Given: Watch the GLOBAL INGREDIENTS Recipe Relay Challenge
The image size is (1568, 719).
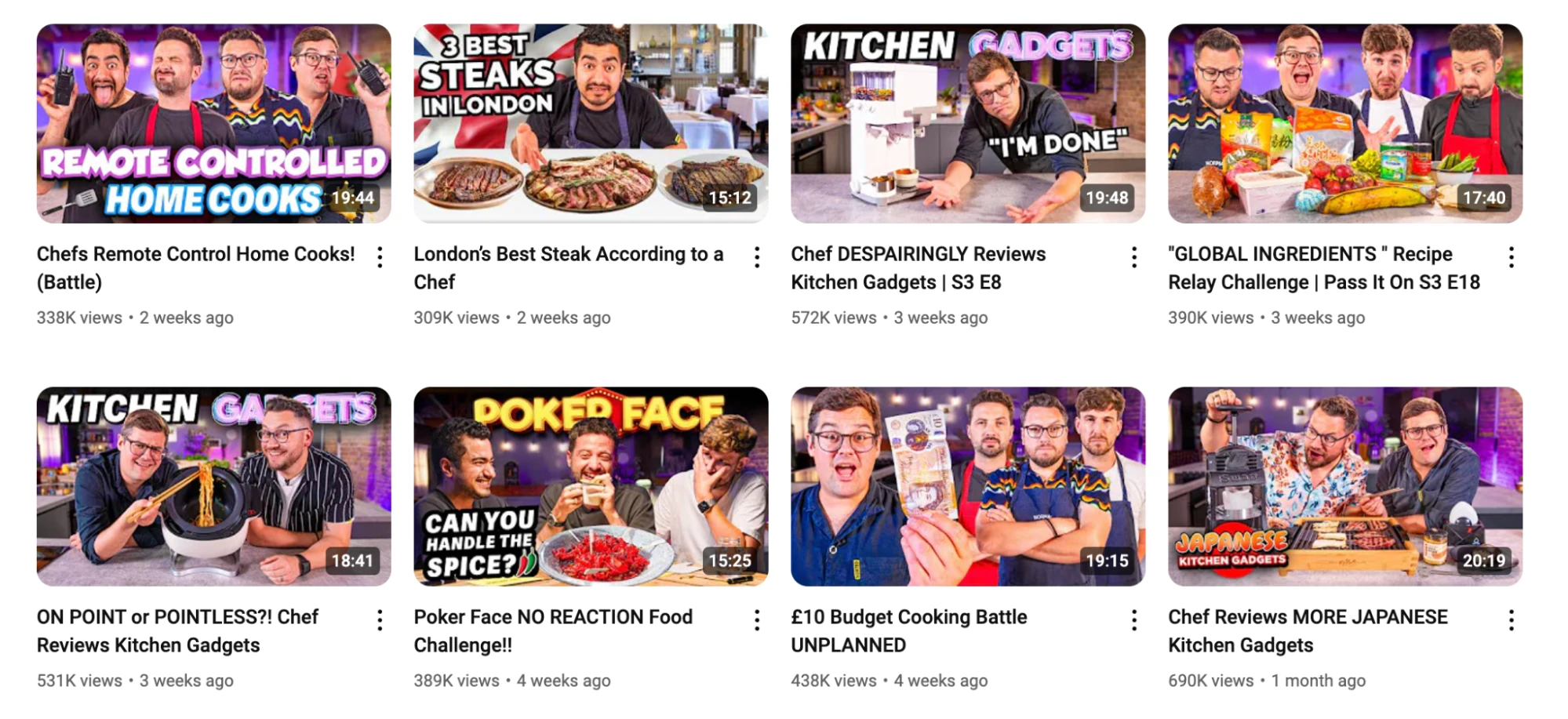Looking at the screenshot, I should point(1344,123).
